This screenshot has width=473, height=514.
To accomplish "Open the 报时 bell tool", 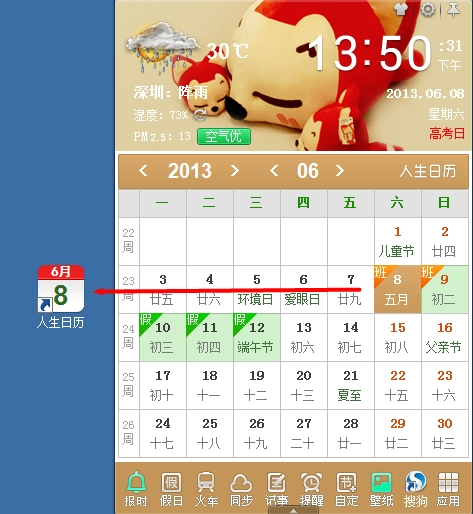I will 136,489.
